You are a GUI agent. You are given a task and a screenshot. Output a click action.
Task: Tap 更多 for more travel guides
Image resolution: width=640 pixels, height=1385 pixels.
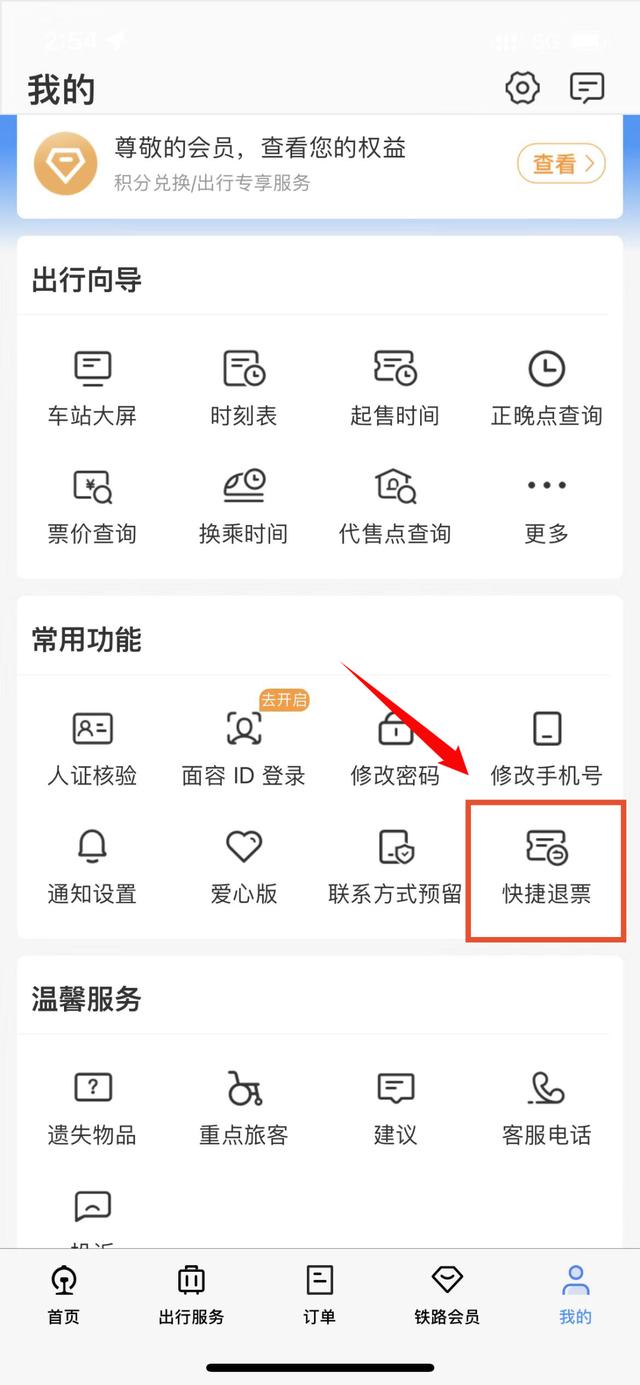546,506
